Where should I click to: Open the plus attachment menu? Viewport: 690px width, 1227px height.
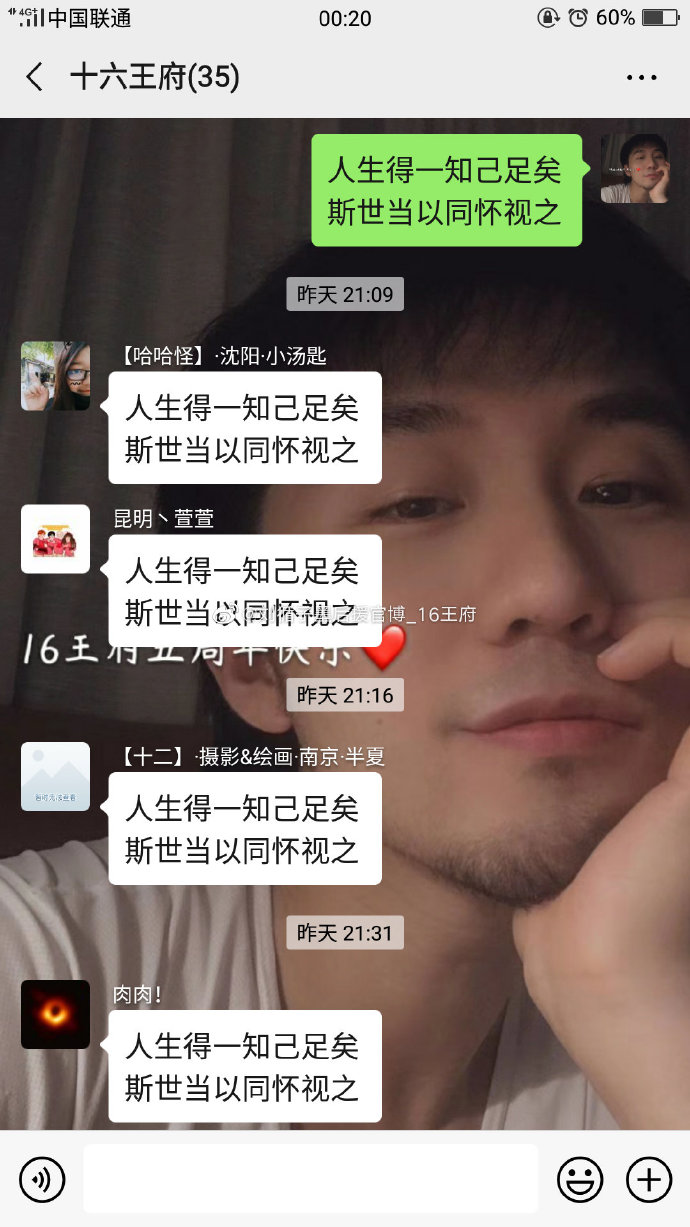coord(648,1180)
